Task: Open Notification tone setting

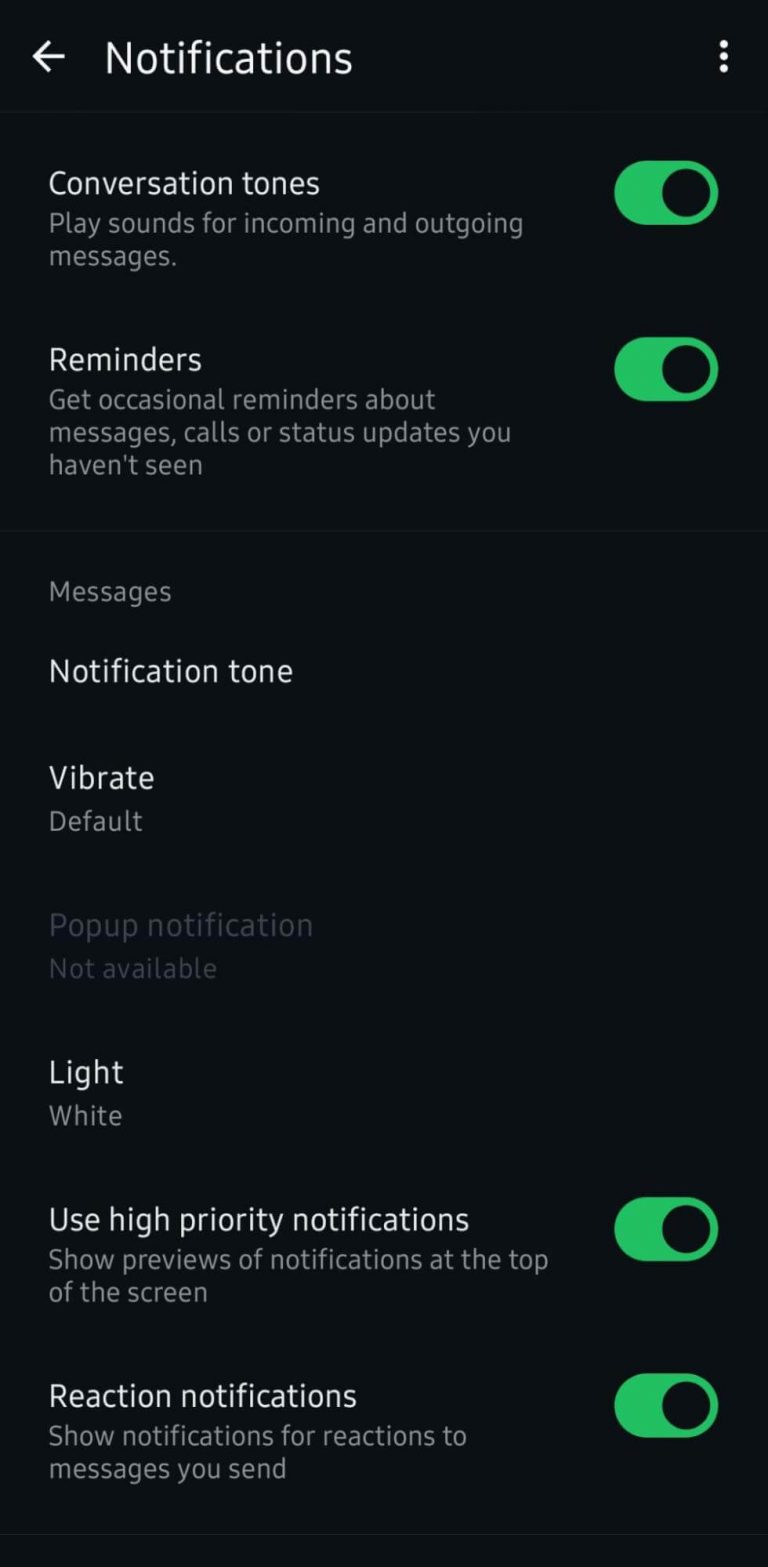Action: pos(384,671)
